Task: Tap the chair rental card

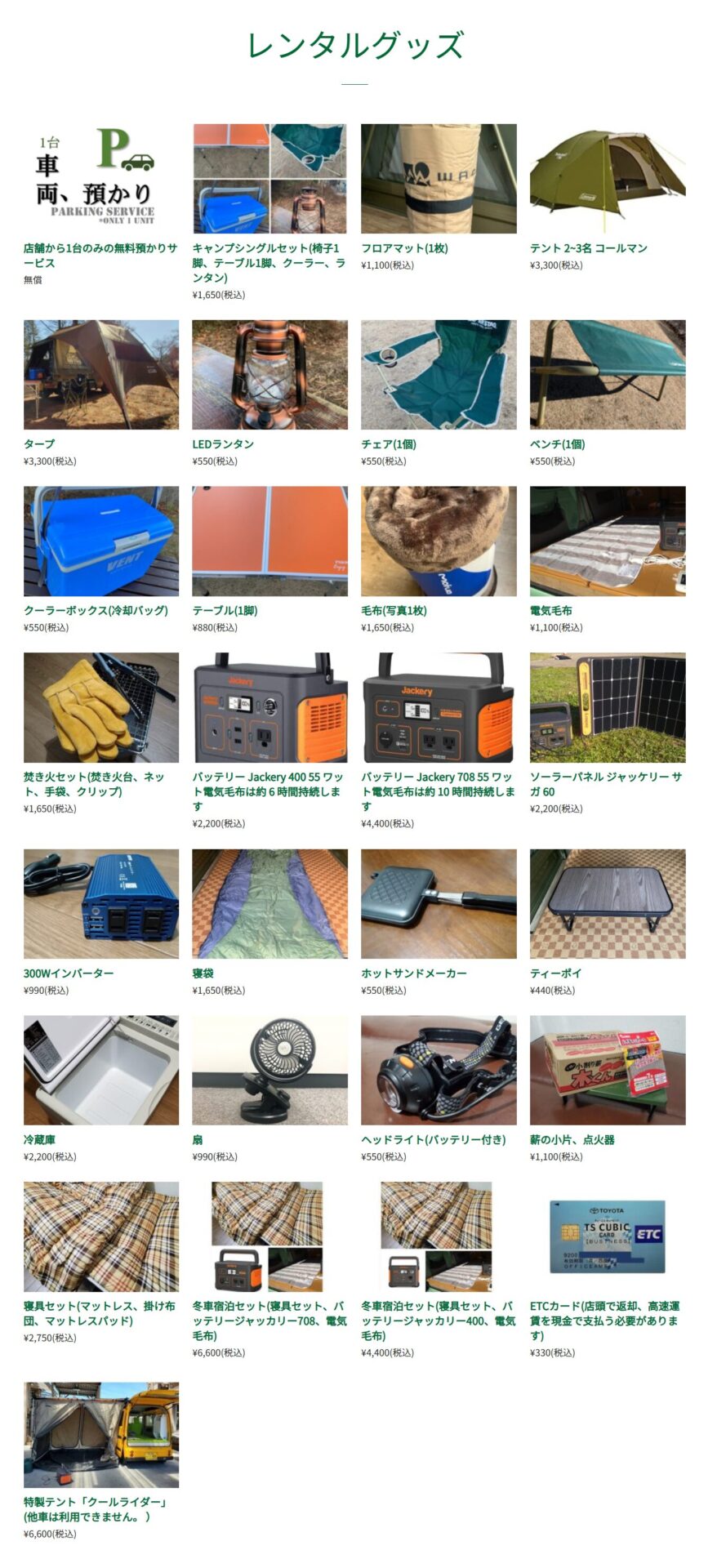Action: point(439,375)
